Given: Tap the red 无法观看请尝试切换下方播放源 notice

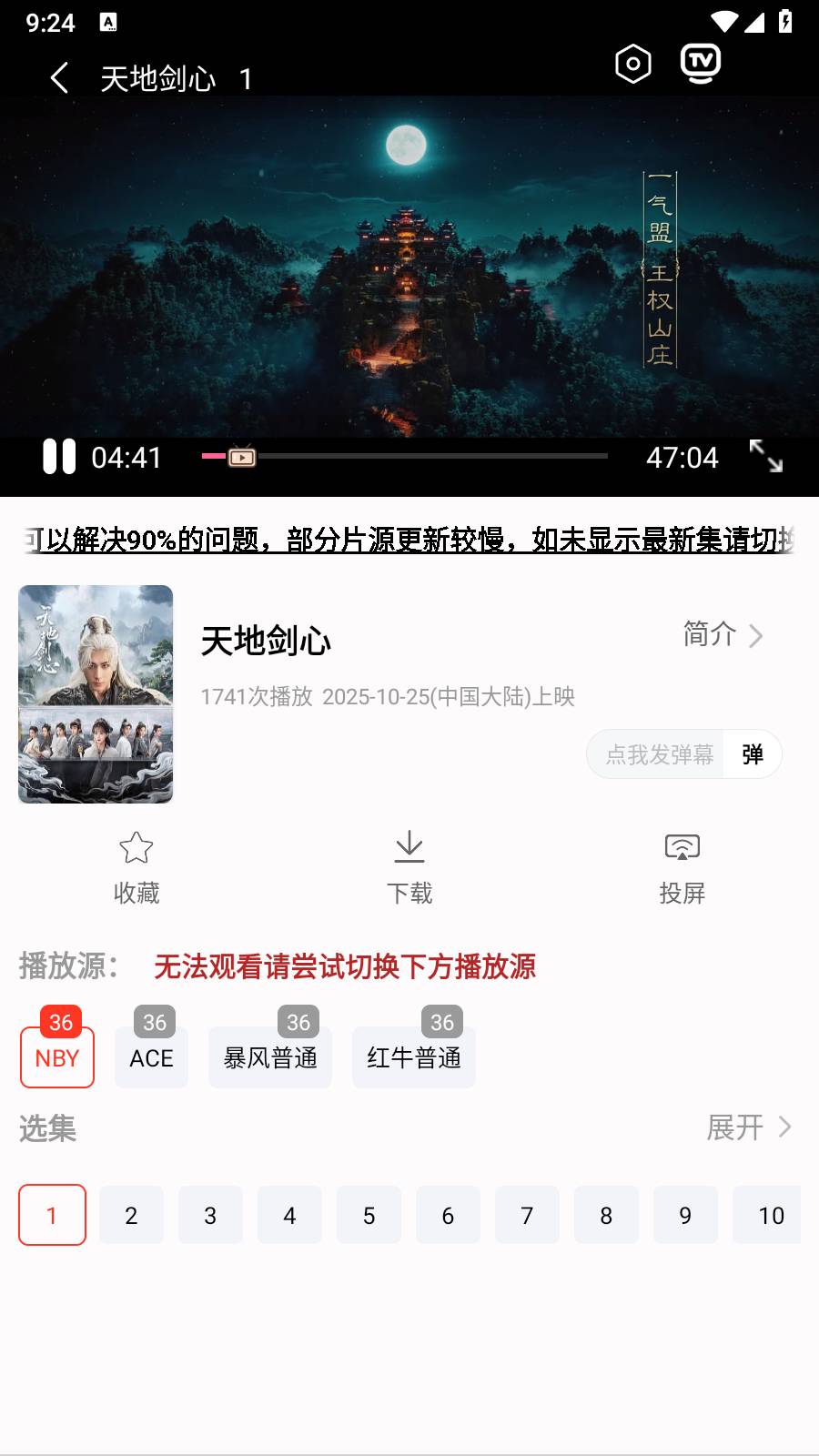Looking at the screenshot, I should pyautogui.click(x=345, y=968).
